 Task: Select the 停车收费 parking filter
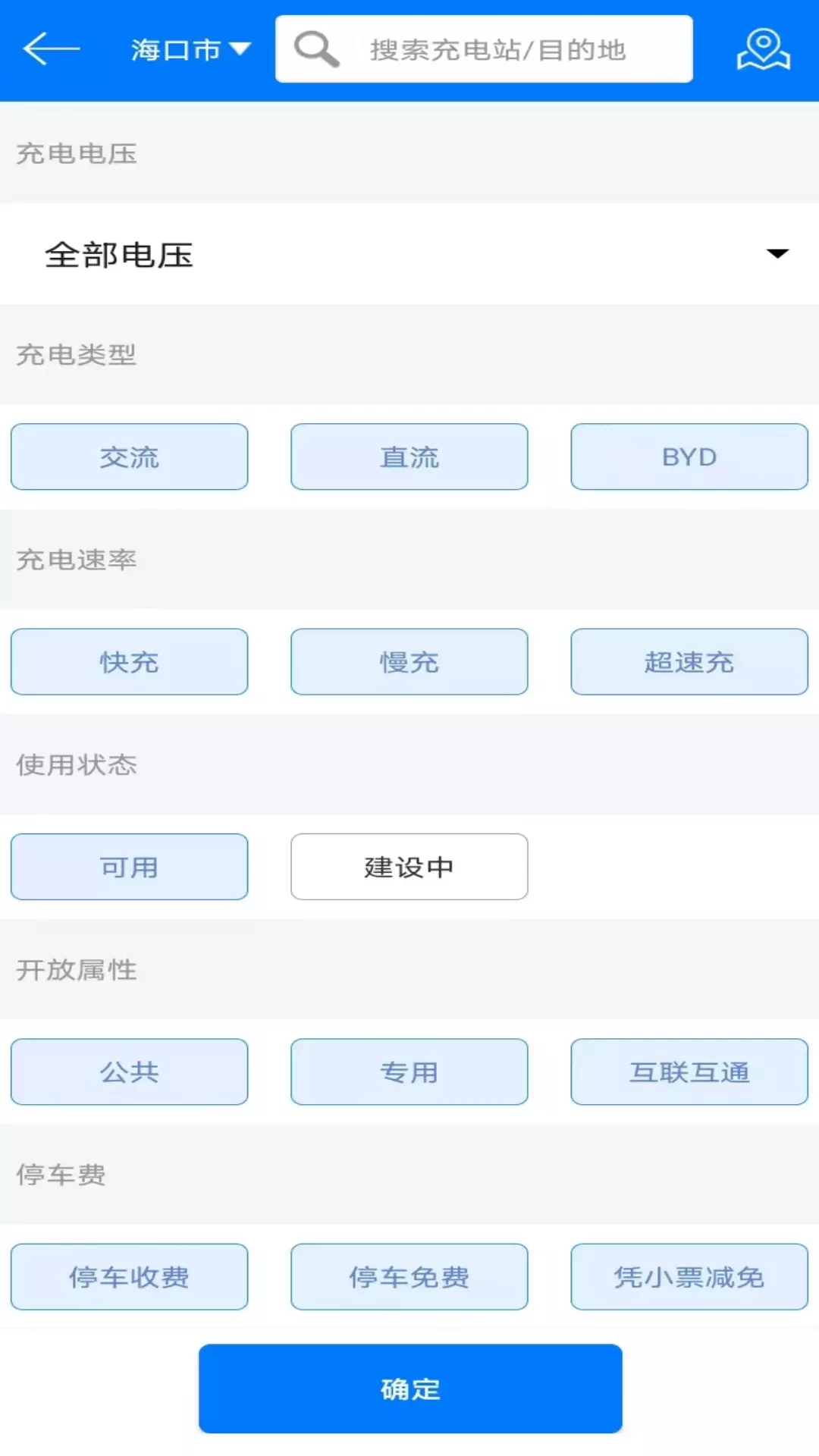coord(129,1276)
